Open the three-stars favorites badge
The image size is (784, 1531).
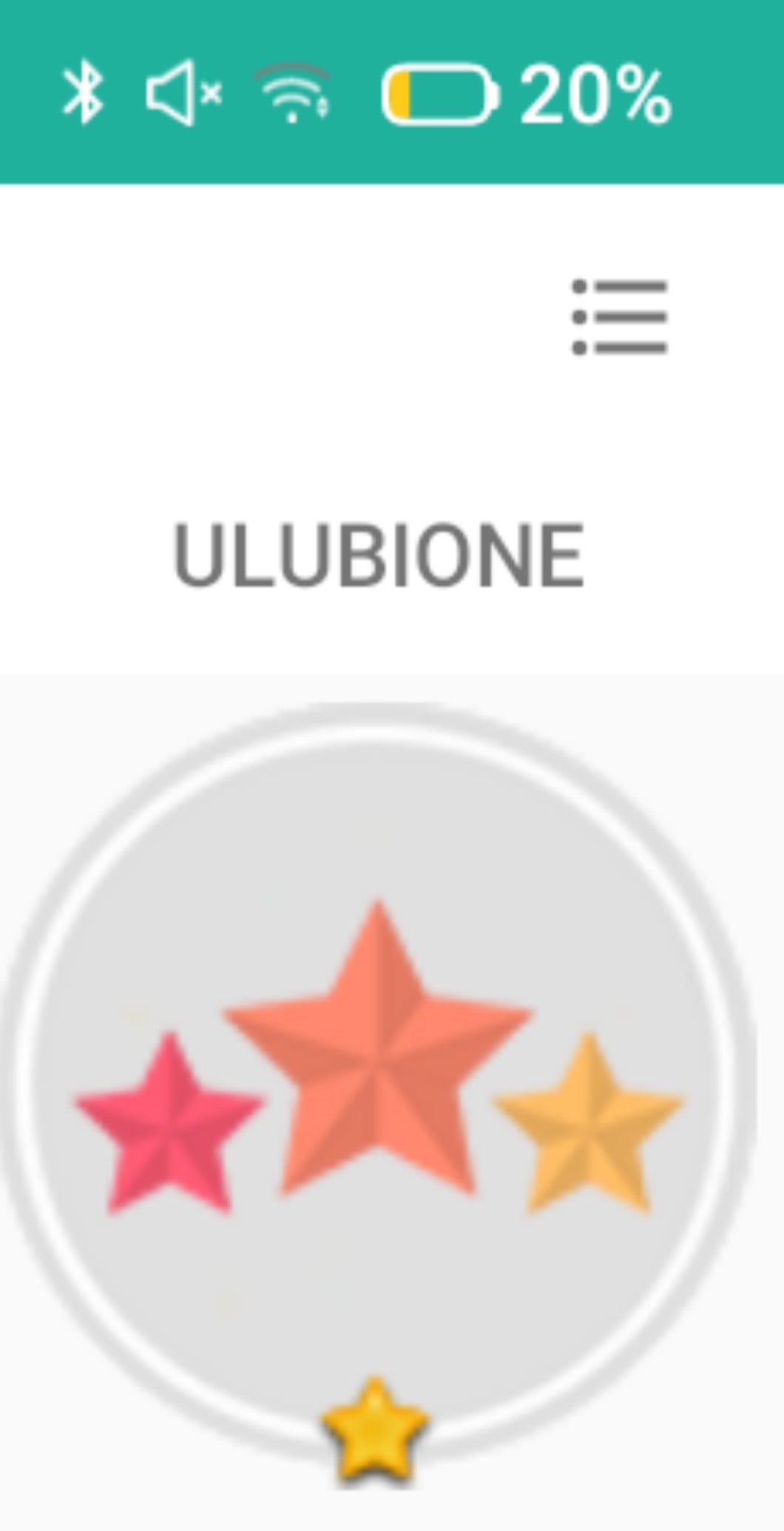tap(377, 1084)
